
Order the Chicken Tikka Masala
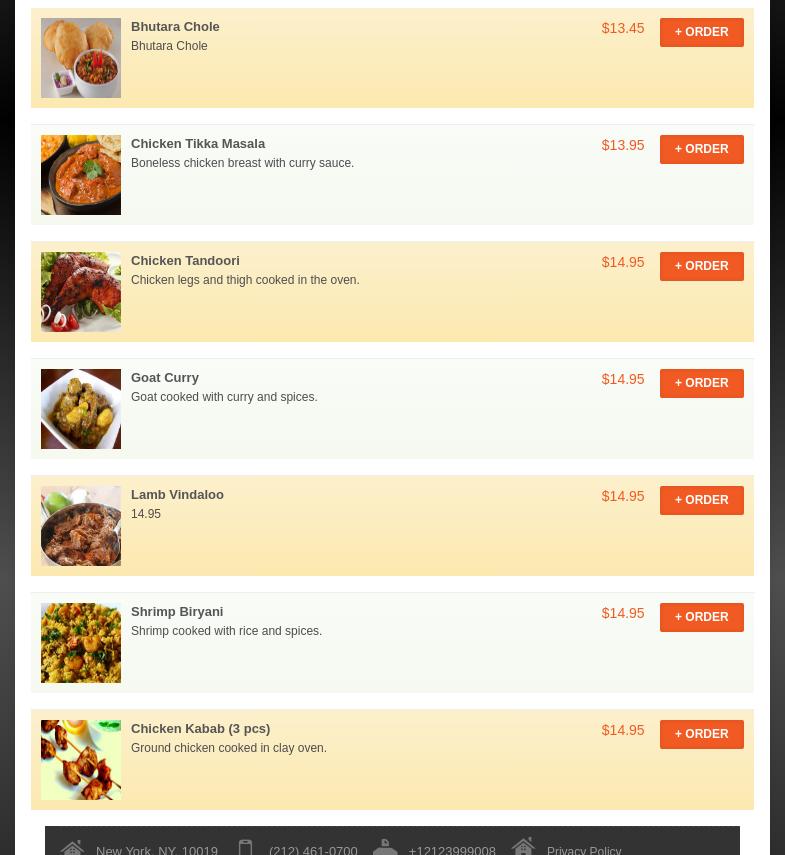click(x=701, y=149)
